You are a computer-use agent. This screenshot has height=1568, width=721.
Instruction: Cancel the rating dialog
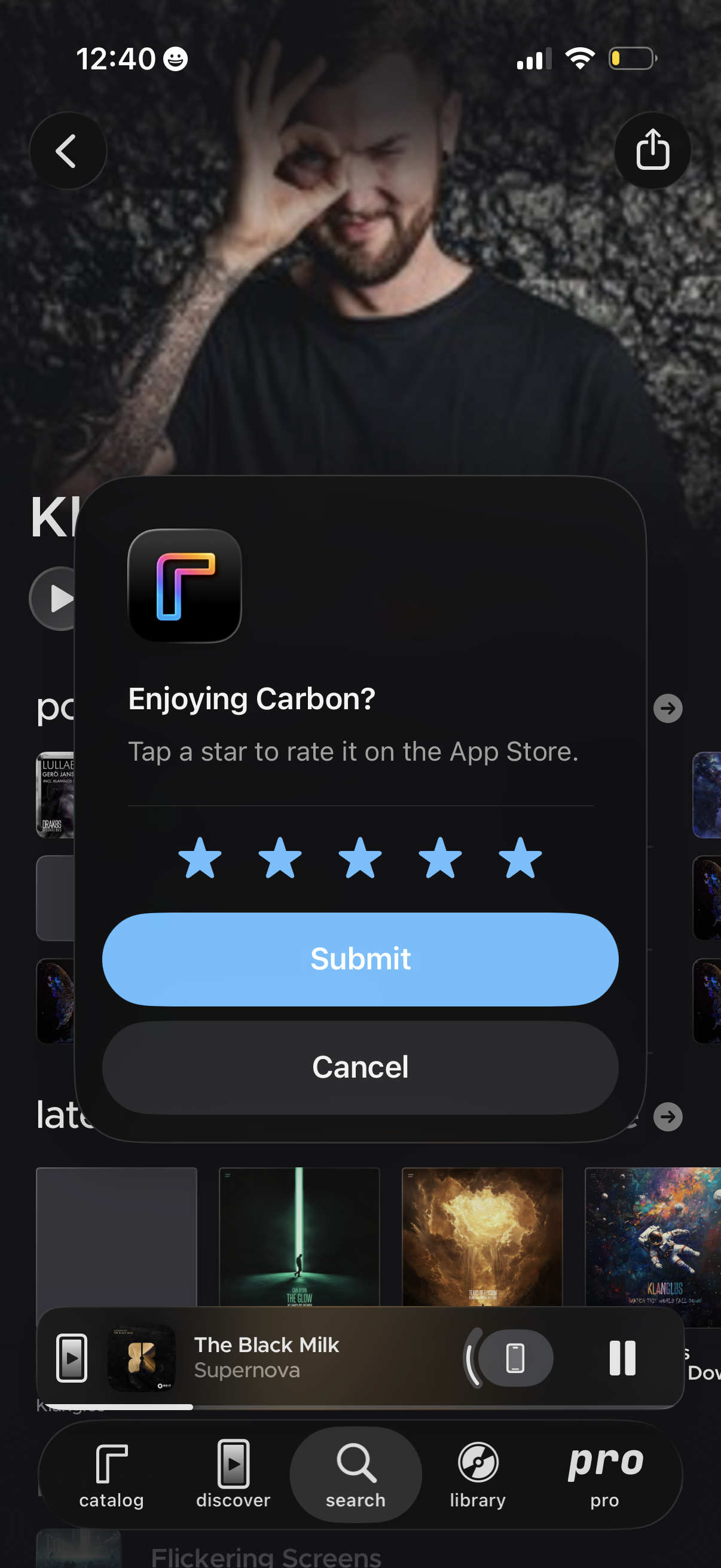tap(360, 1066)
